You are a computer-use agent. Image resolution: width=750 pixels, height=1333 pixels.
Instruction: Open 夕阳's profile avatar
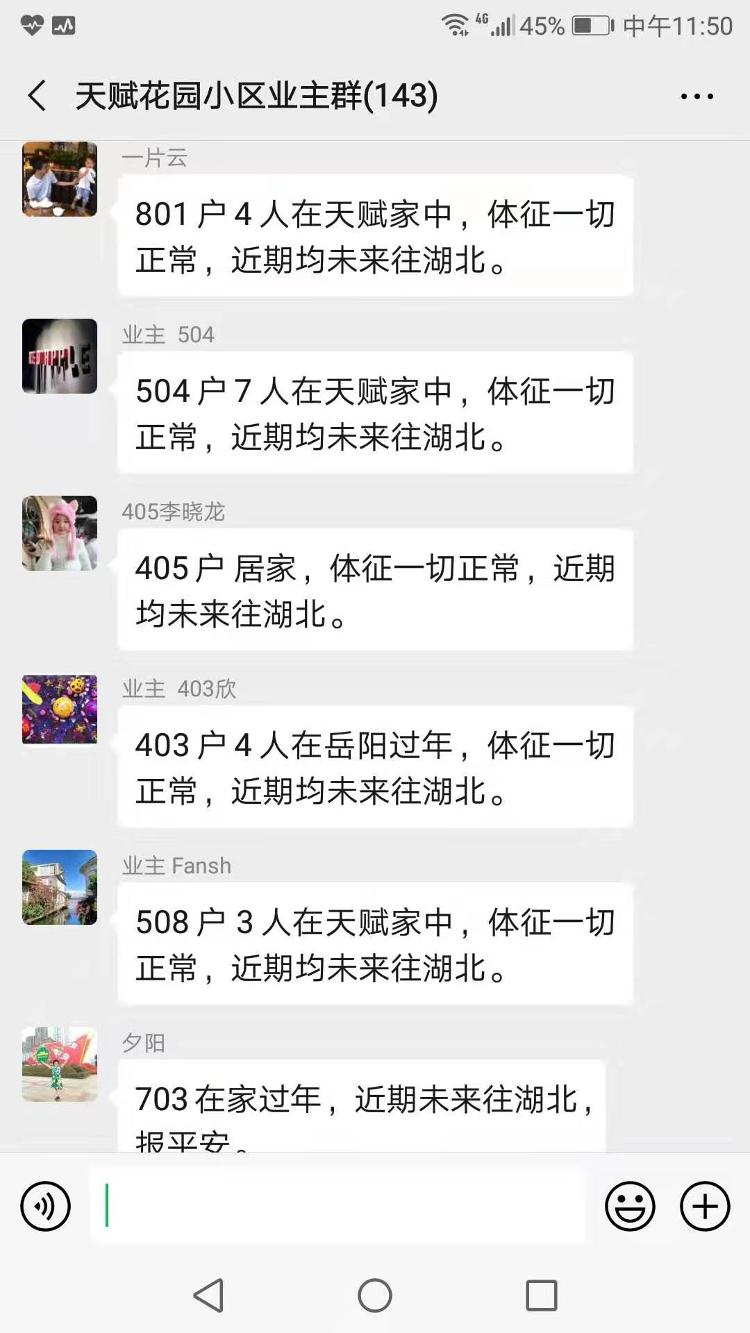pyautogui.click(x=60, y=1064)
